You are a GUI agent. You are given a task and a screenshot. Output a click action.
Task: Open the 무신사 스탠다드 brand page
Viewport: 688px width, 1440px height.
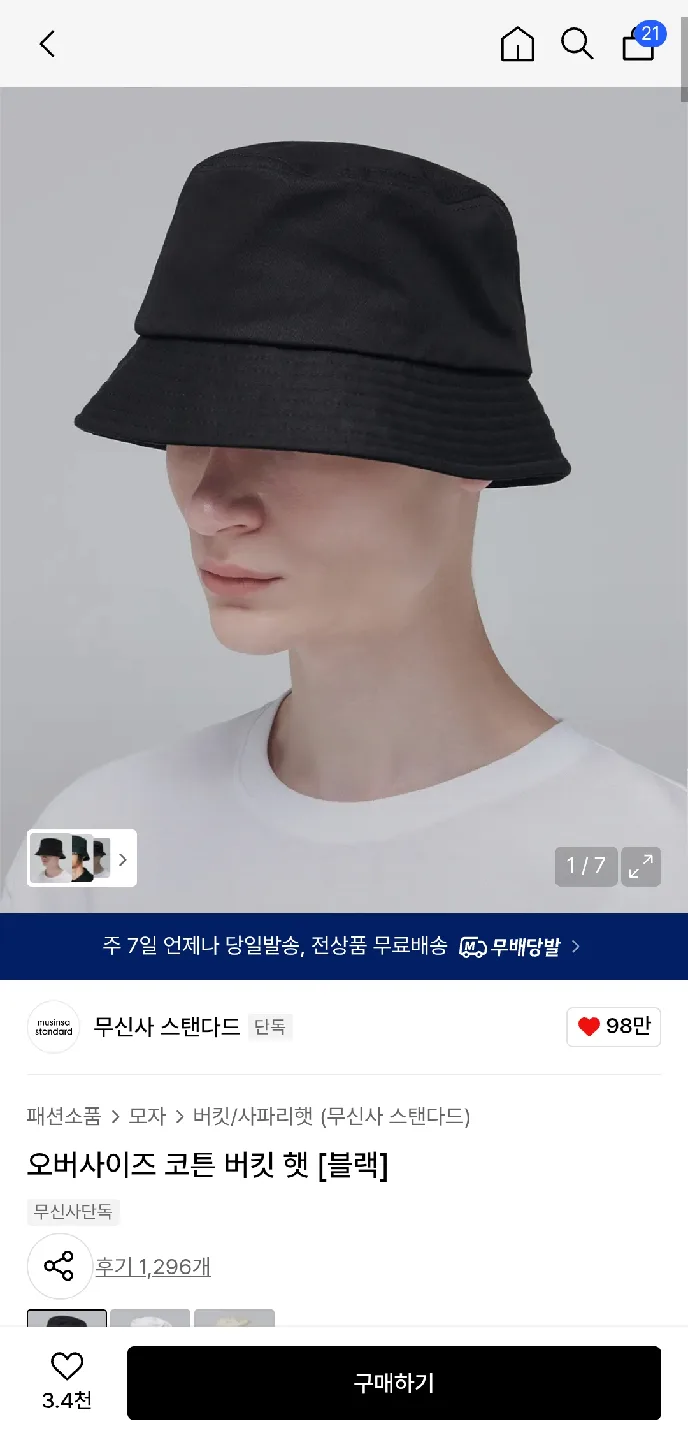(166, 1027)
